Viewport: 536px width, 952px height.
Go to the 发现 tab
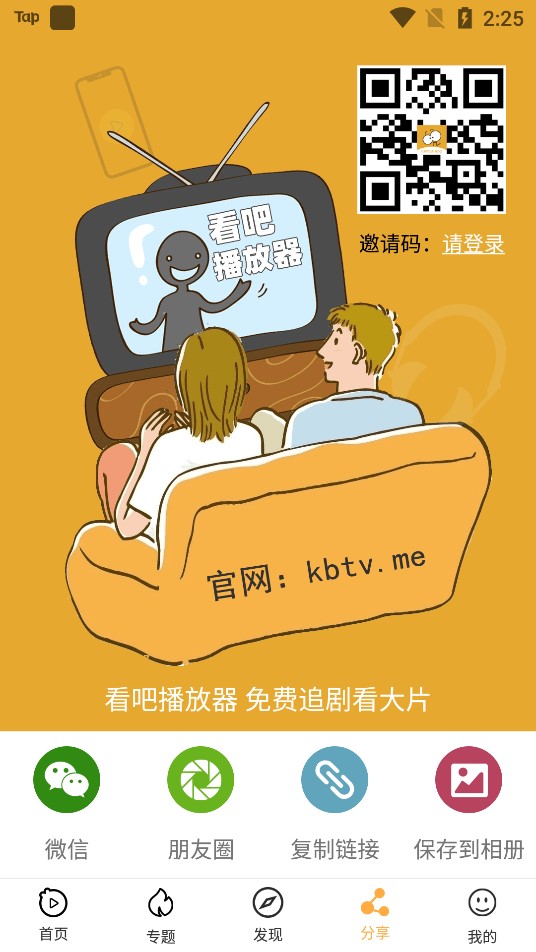(268, 915)
